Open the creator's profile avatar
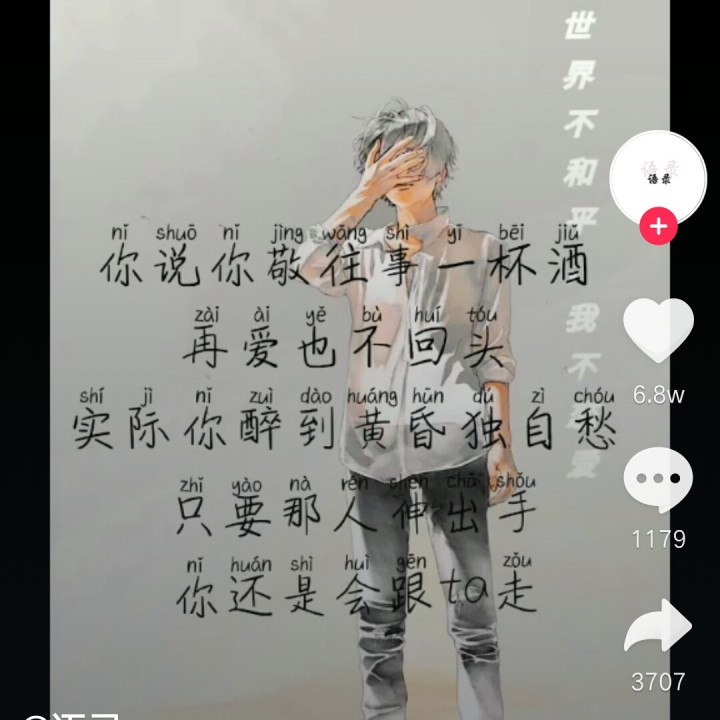The height and width of the screenshot is (720, 720). point(658,178)
